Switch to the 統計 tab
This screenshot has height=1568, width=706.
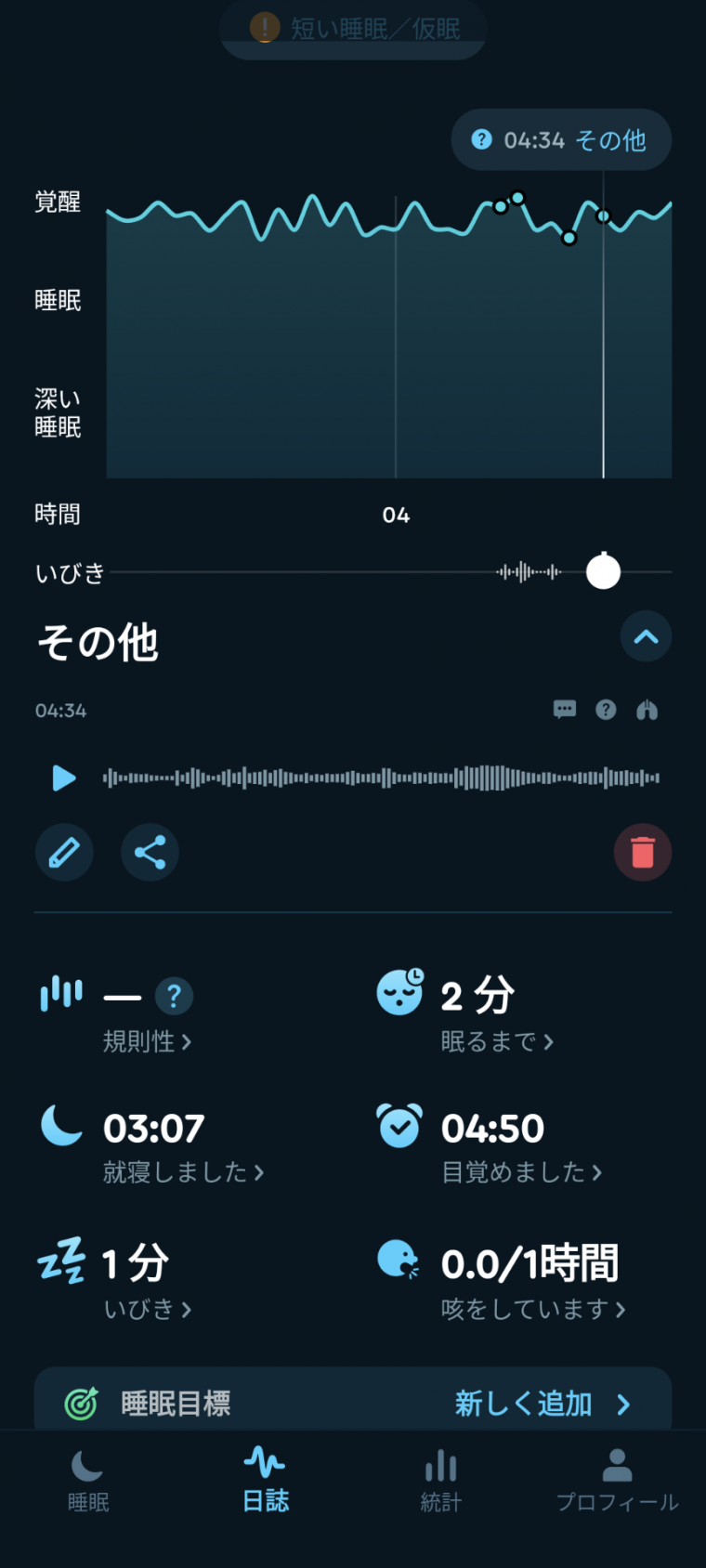[440, 1481]
